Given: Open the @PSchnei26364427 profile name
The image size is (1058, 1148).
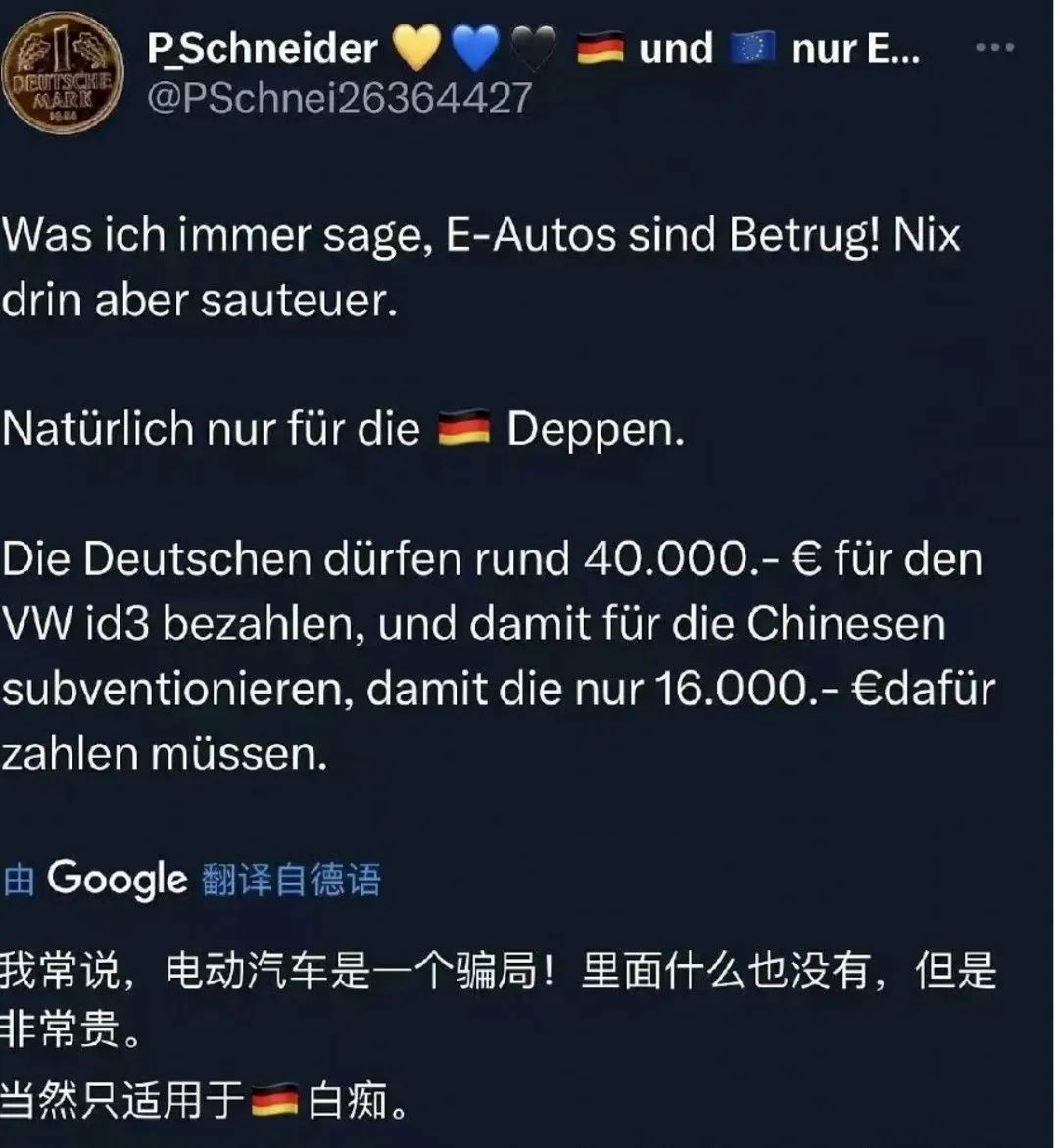Looking at the screenshot, I should [339, 98].
